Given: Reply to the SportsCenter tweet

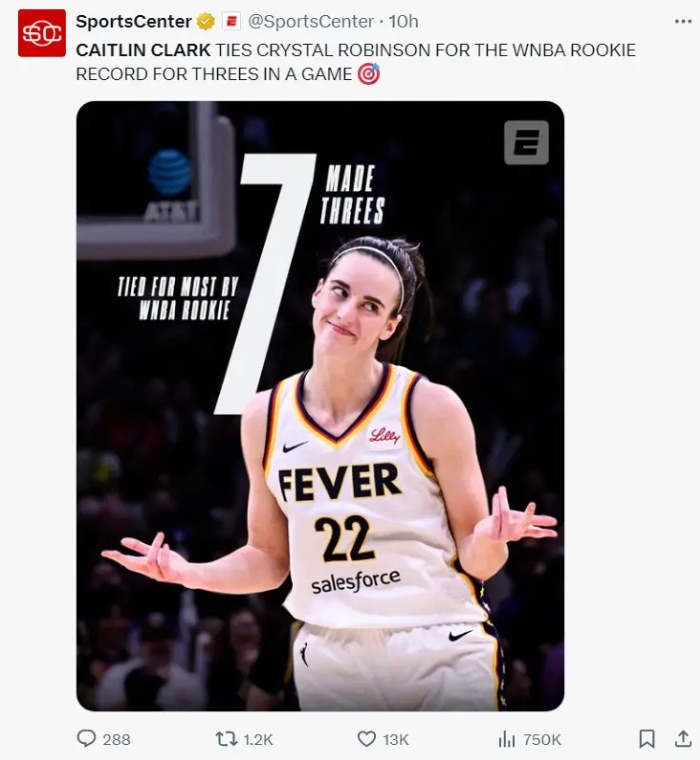Looking at the screenshot, I should 88,739.
